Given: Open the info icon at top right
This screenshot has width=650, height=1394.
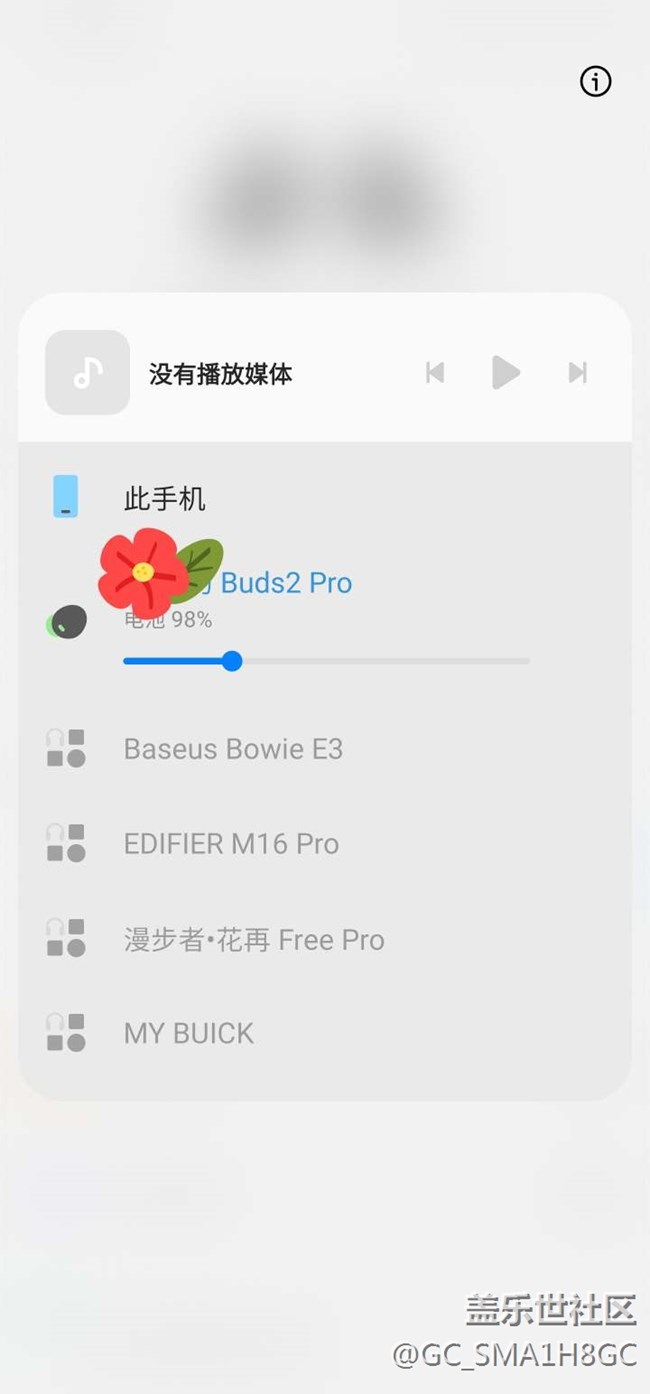Looking at the screenshot, I should pyautogui.click(x=595, y=82).
